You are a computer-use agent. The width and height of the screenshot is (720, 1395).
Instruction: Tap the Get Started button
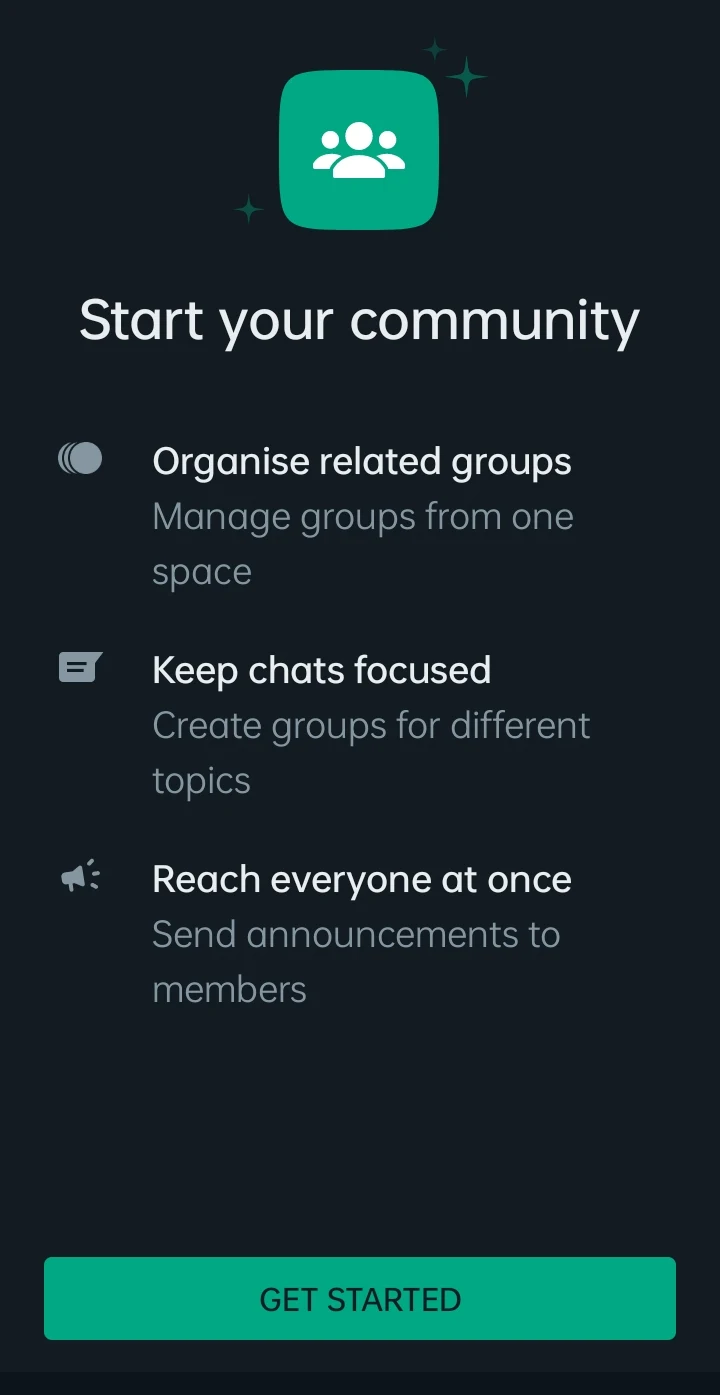pyautogui.click(x=360, y=1298)
